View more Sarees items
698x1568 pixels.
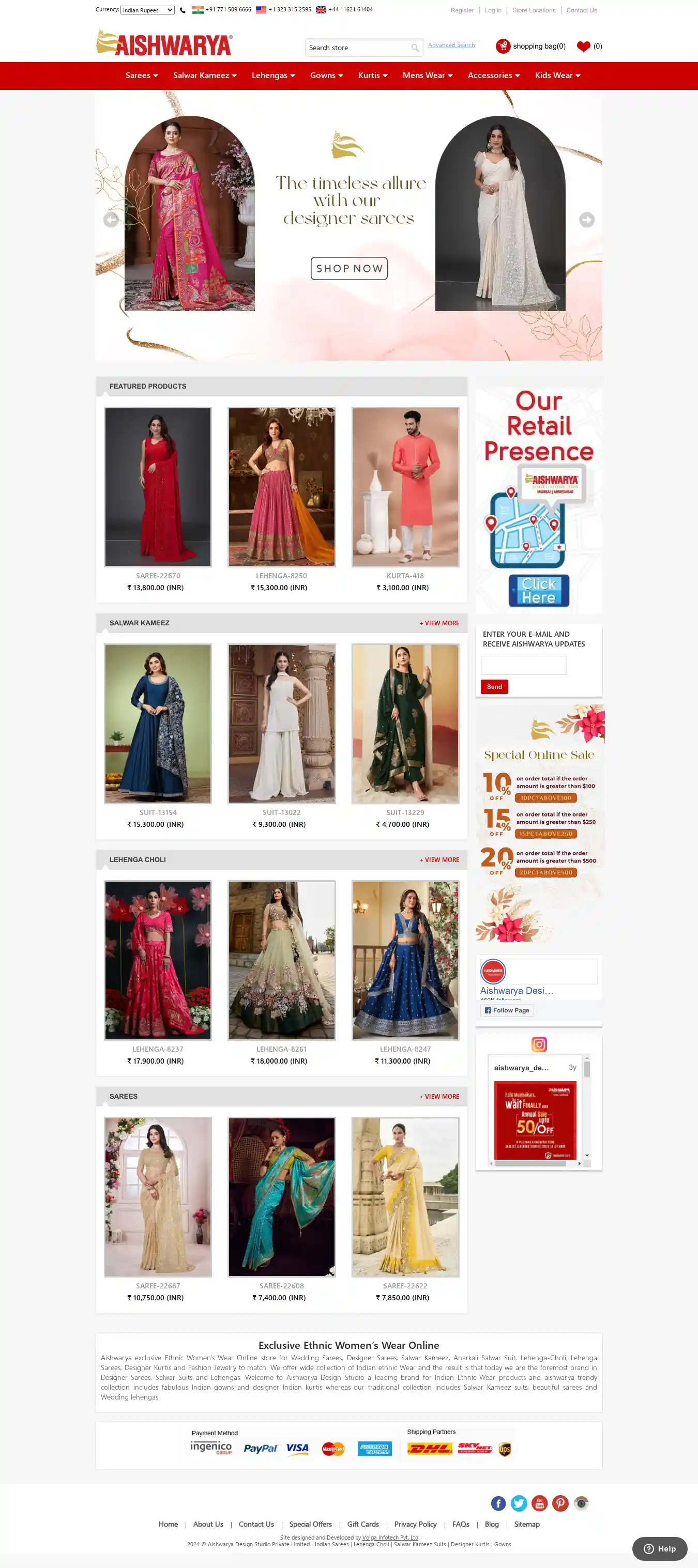pos(439,1096)
